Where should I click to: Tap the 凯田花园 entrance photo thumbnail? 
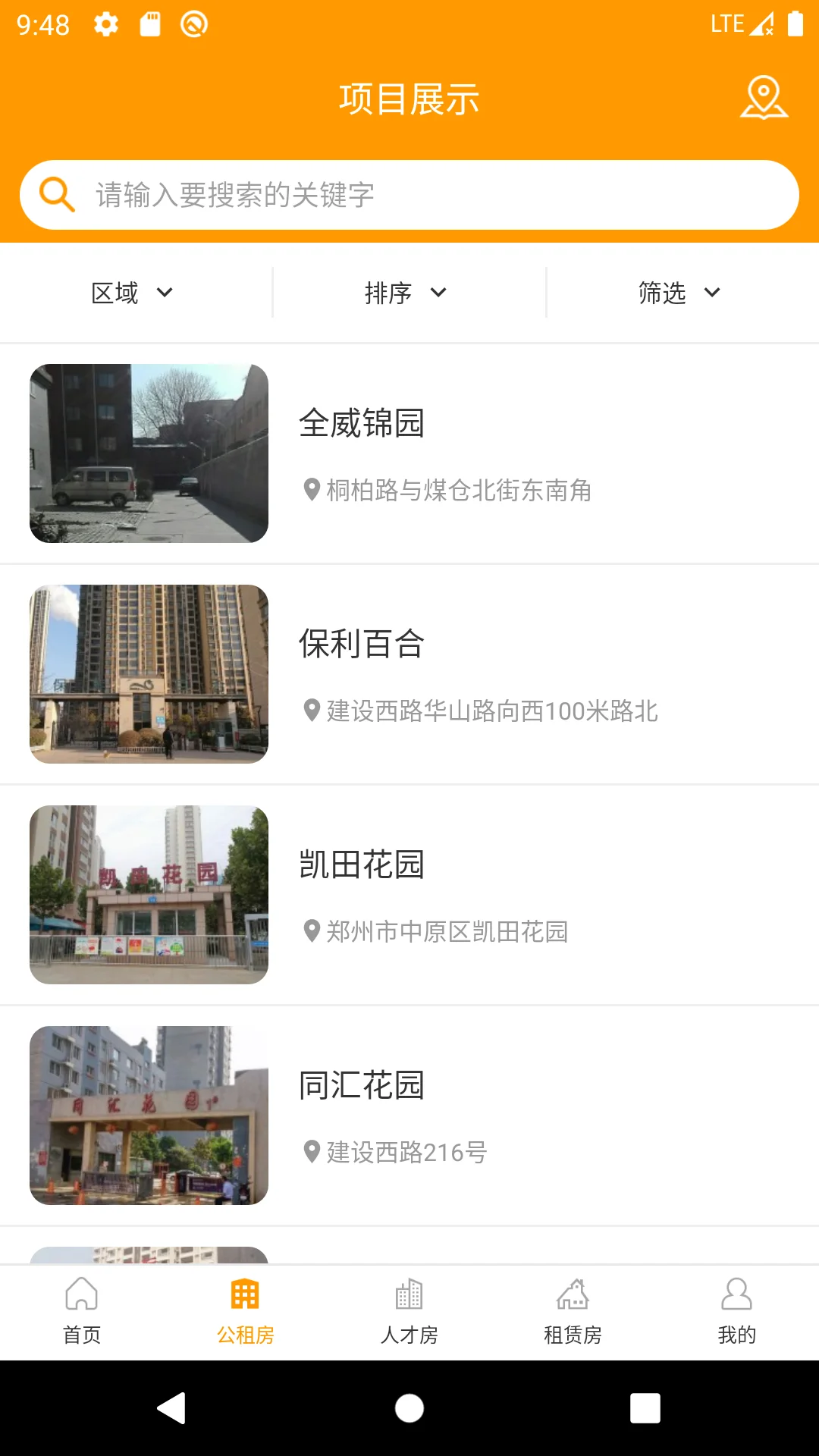pos(149,895)
